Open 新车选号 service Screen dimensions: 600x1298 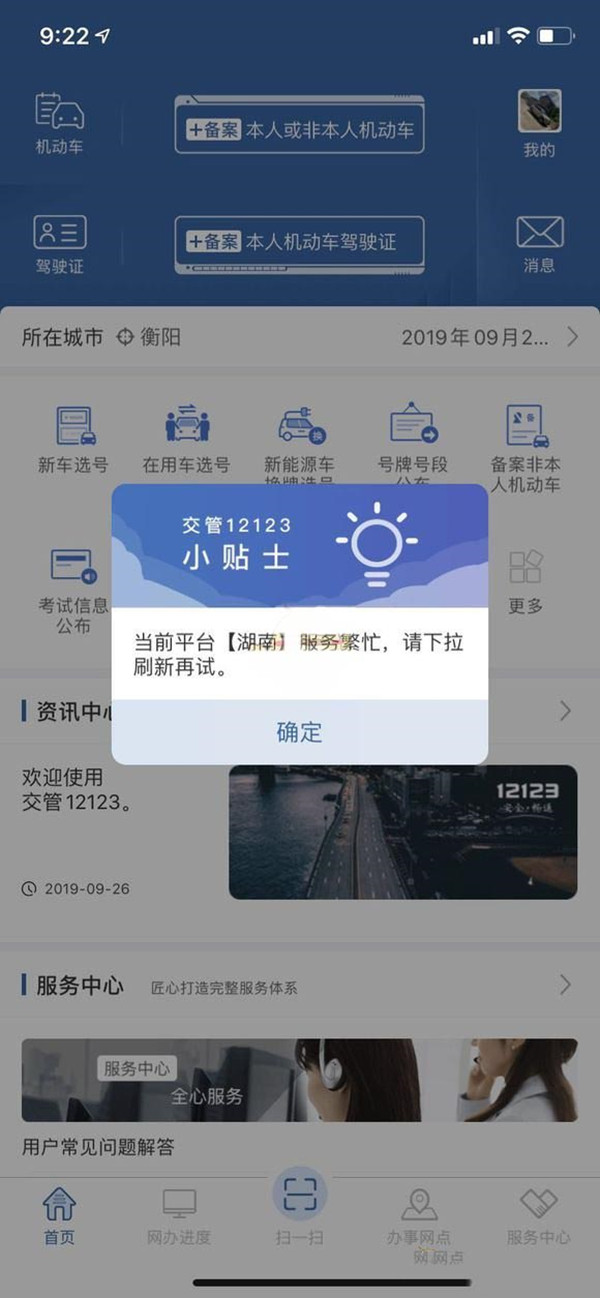click(74, 438)
